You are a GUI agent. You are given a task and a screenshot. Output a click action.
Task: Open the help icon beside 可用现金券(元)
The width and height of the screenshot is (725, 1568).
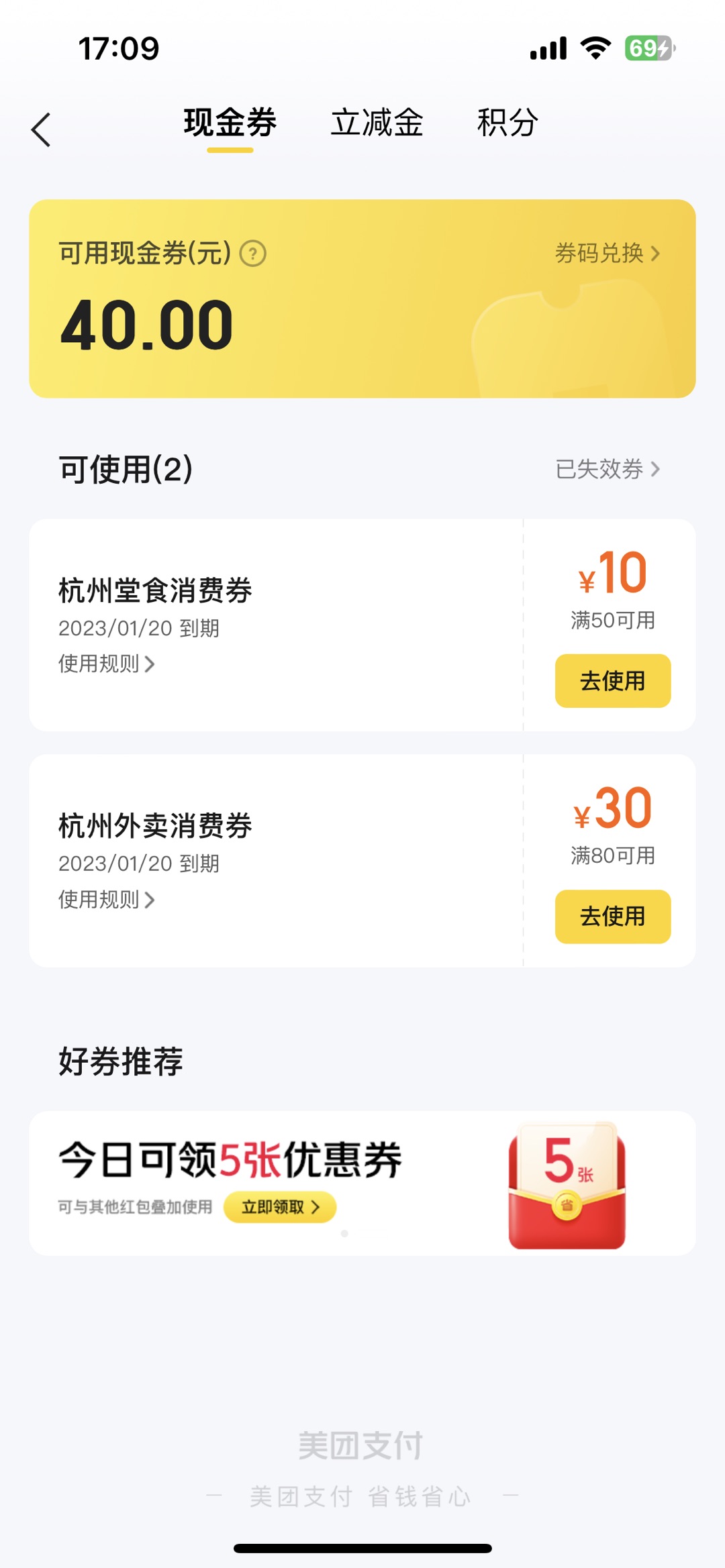(x=253, y=254)
